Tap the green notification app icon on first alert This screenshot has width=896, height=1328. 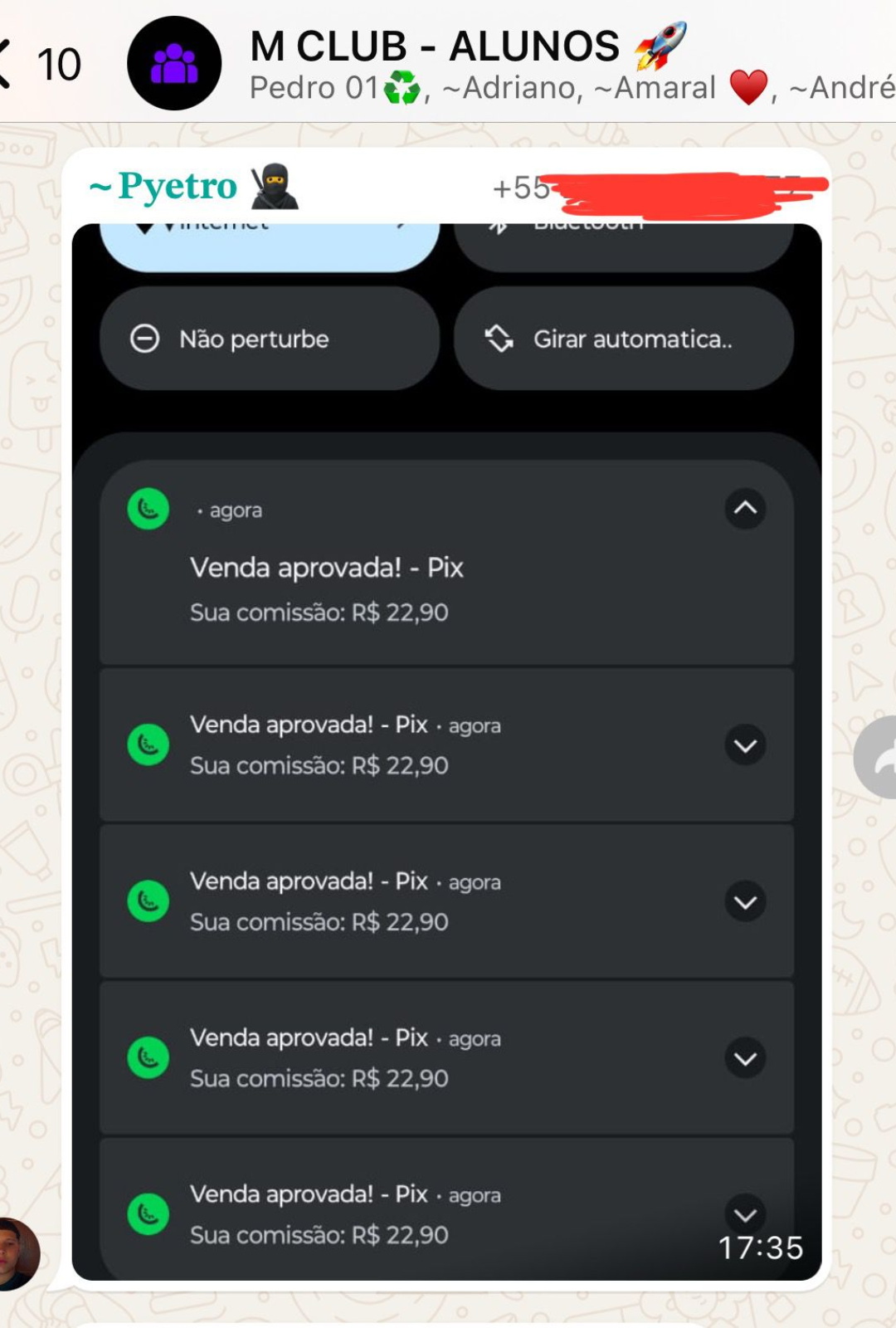click(148, 507)
